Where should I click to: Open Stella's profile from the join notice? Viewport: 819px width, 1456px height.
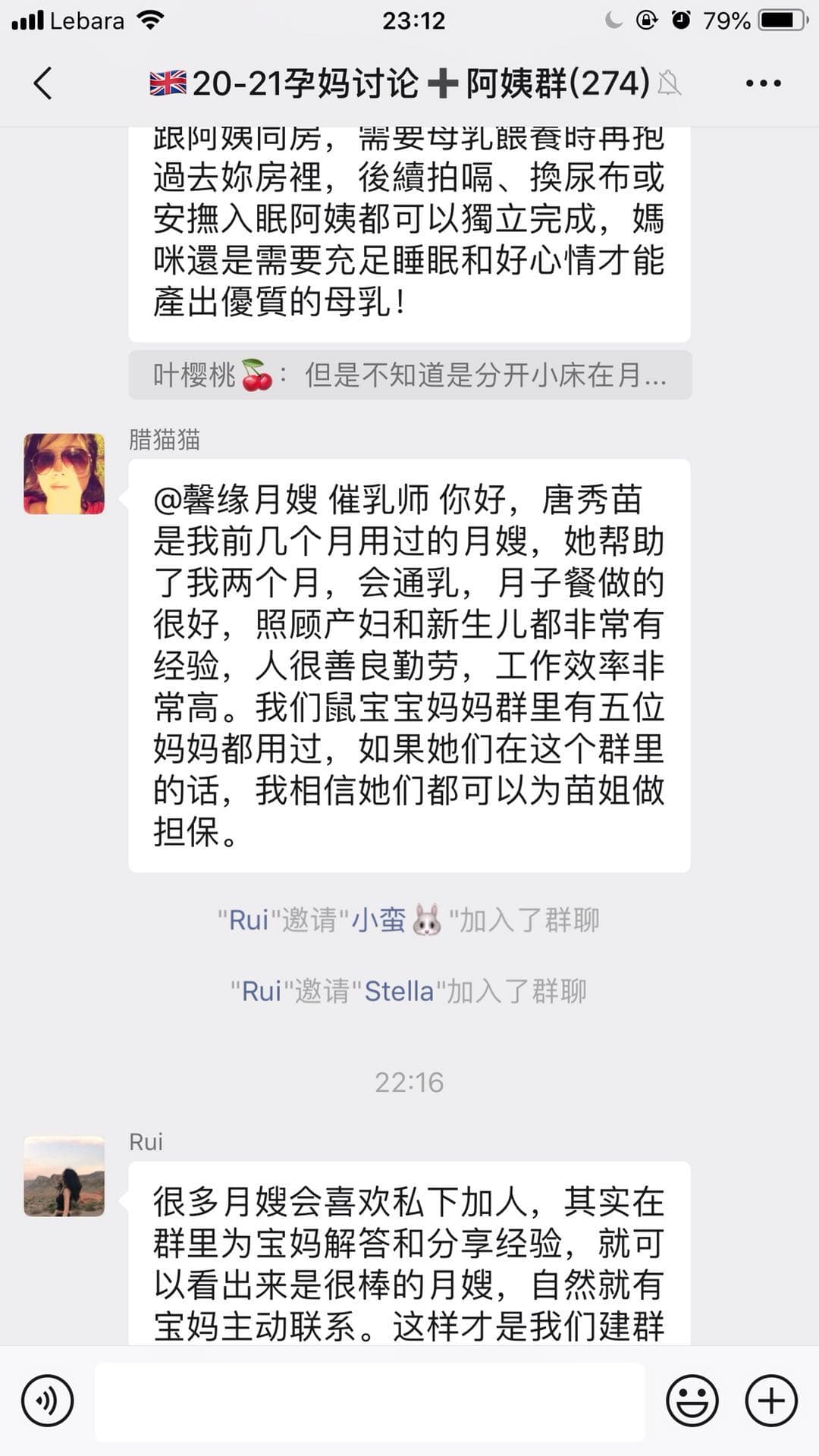click(399, 991)
